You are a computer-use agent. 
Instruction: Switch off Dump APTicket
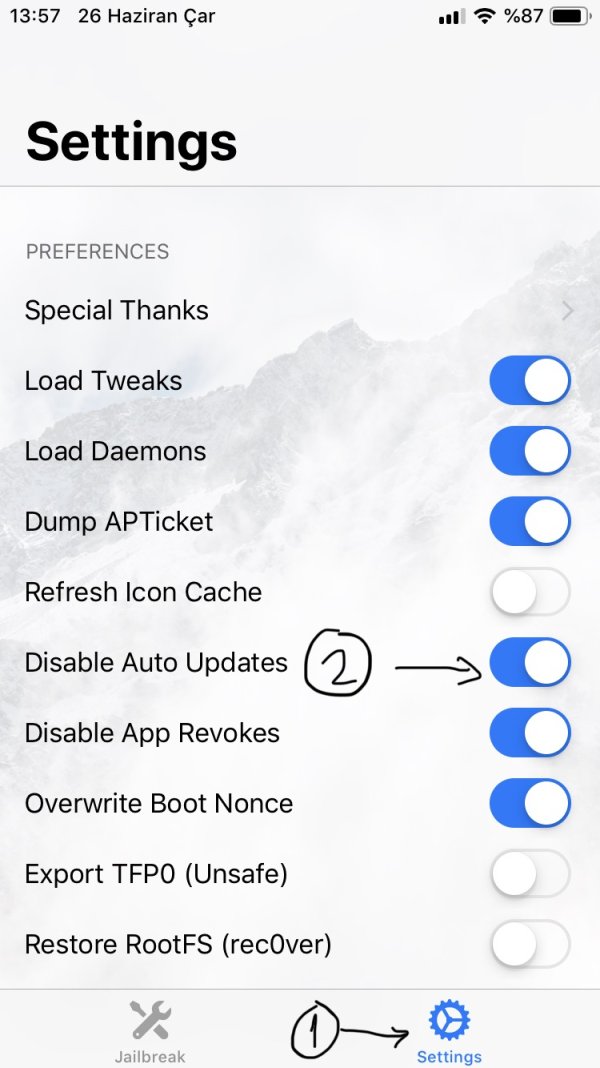pyautogui.click(x=530, y=522)
